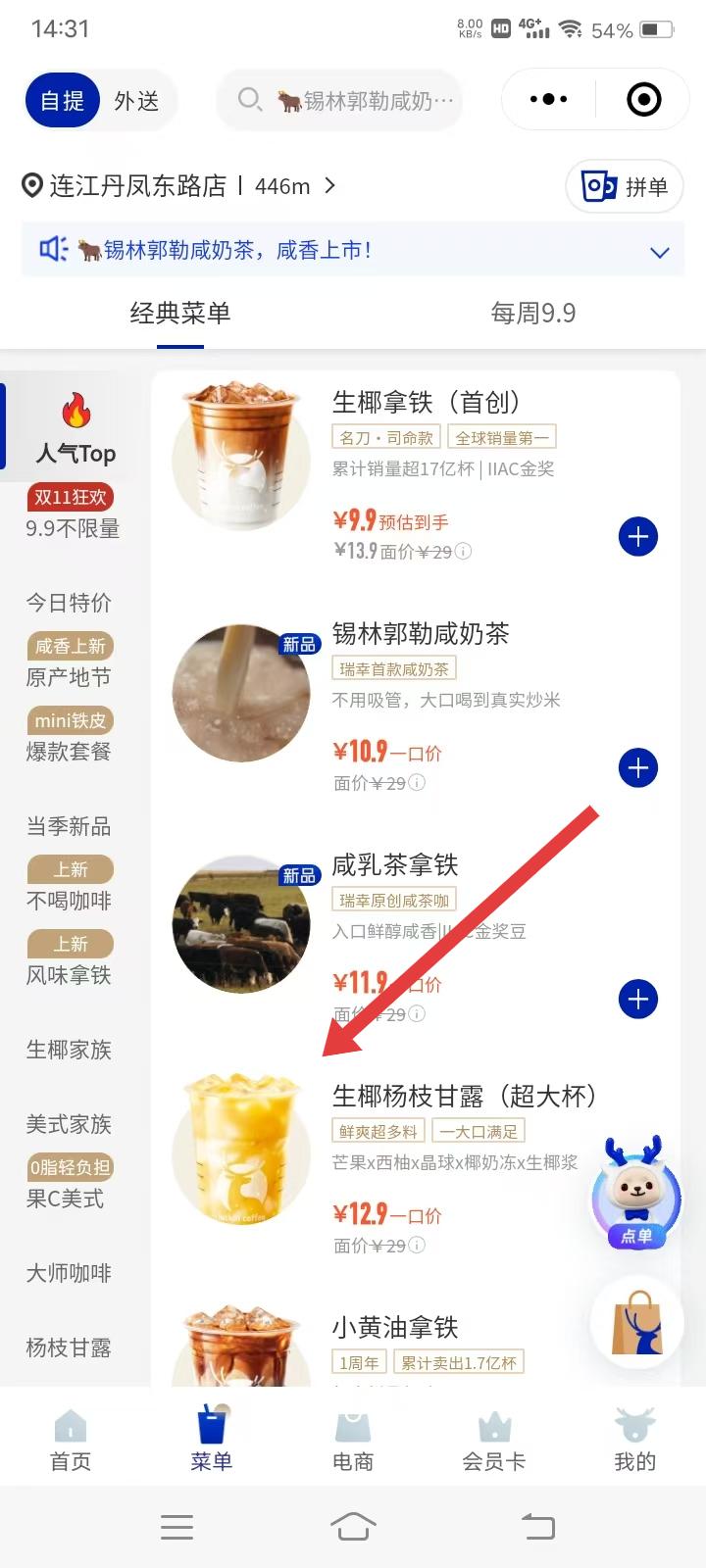
Task: Add 咸乳茶拿铁 to the cart
Action: click(x=637, y=999)
